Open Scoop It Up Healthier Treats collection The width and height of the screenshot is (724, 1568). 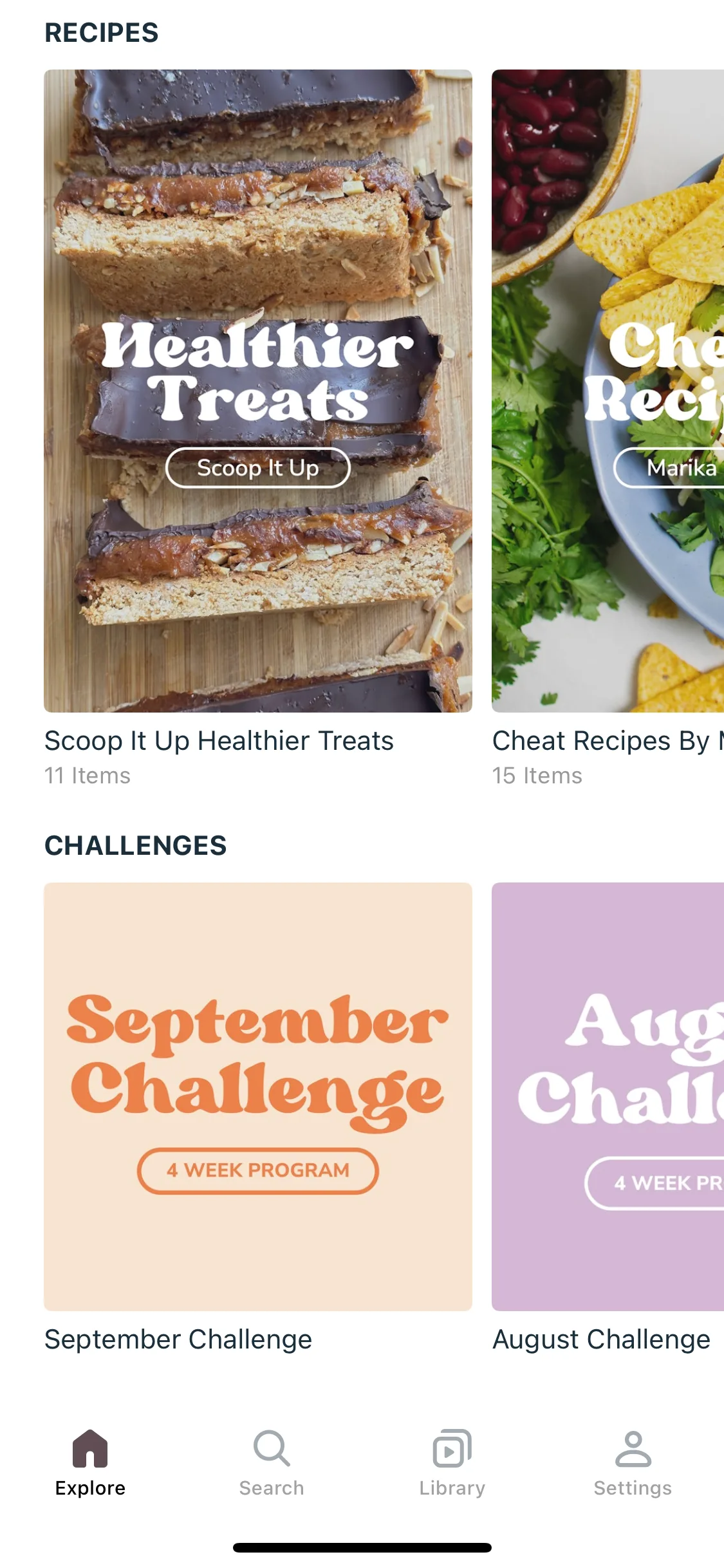pos(257,391)
